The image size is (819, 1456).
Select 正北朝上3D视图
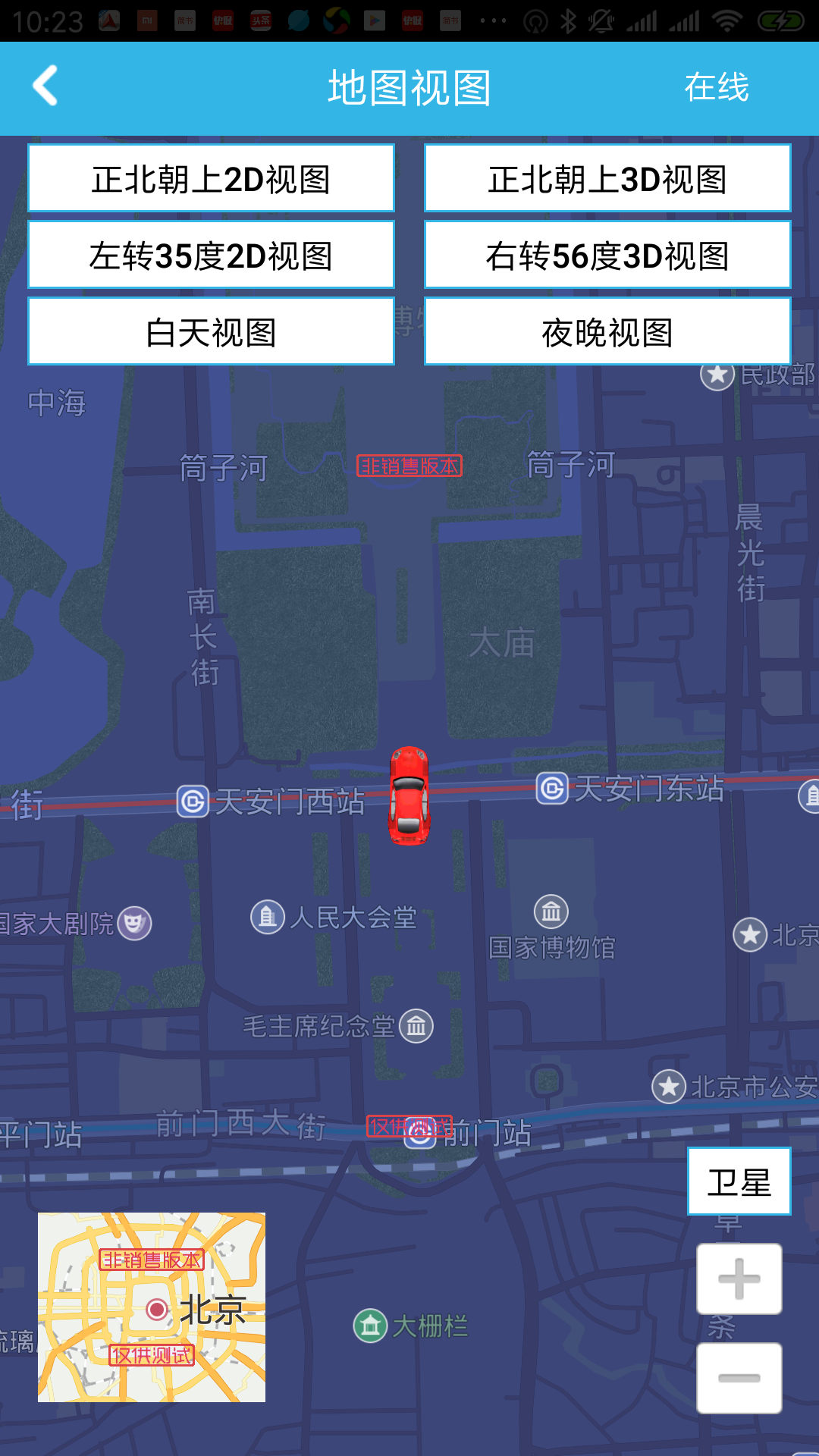(607, 179)
